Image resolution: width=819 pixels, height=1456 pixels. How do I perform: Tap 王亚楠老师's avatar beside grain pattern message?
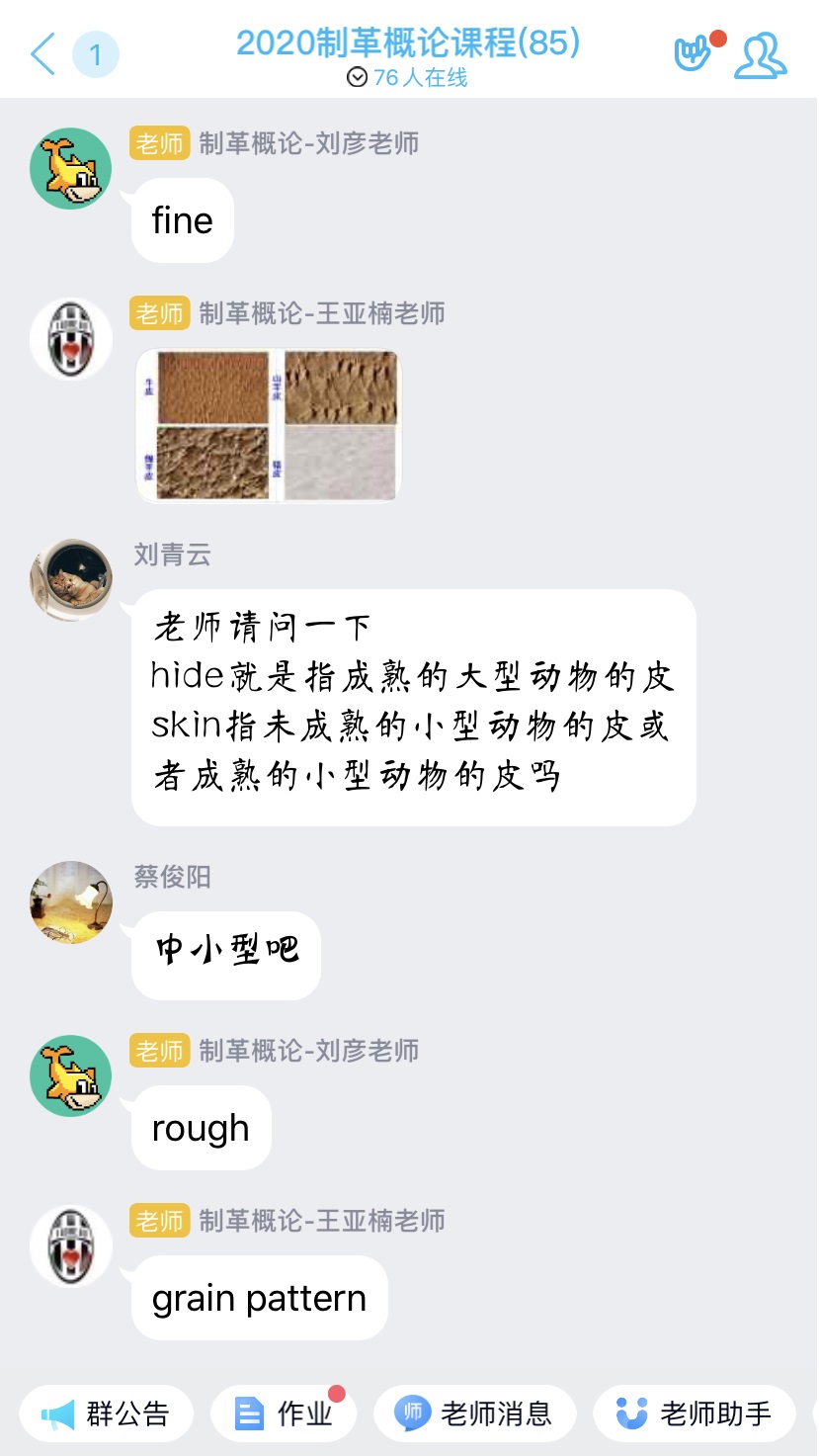pos(71,1245)
